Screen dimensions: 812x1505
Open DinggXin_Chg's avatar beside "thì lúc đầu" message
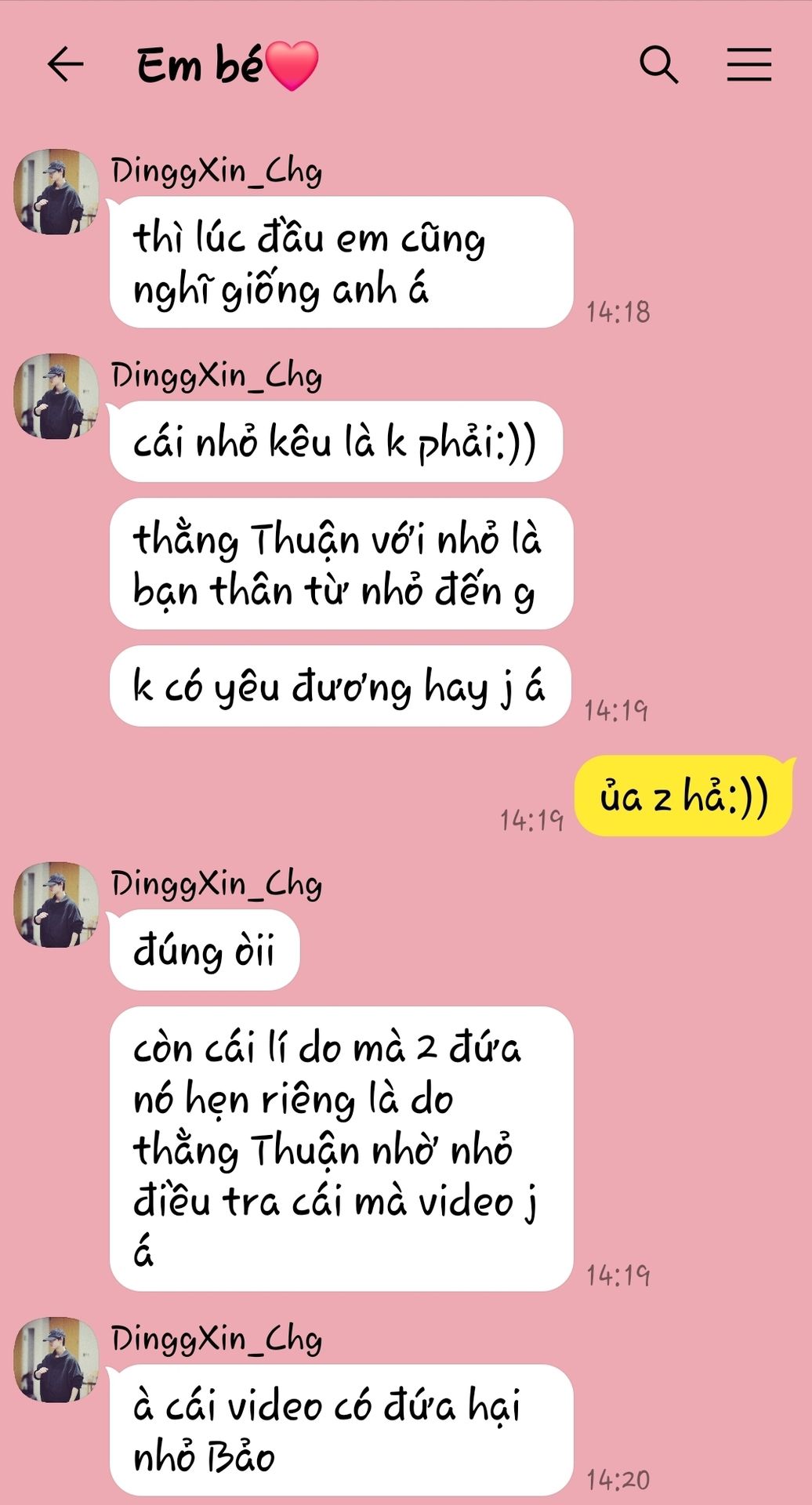tap(57, 192)
